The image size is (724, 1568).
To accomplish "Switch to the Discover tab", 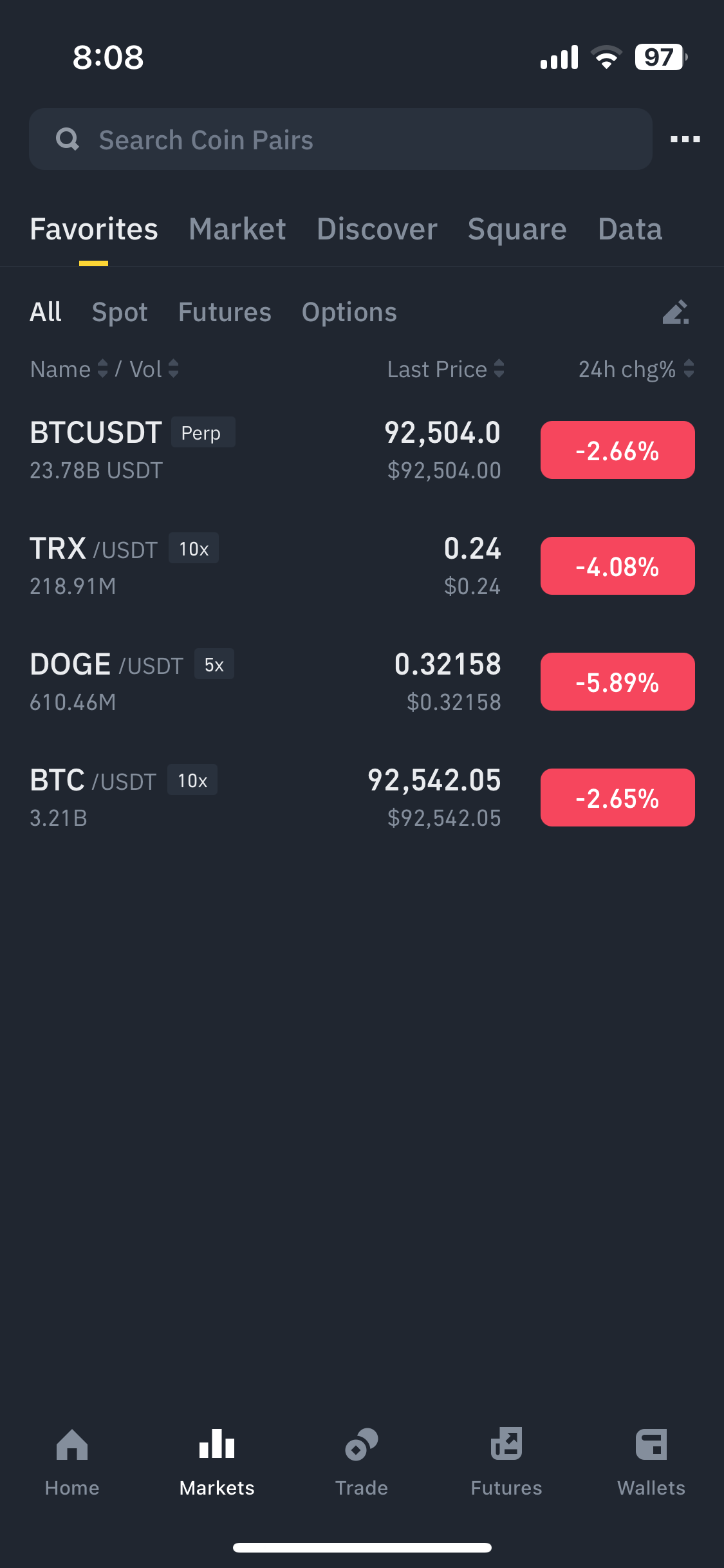I will pyautogui.click(x=376, y=229).
